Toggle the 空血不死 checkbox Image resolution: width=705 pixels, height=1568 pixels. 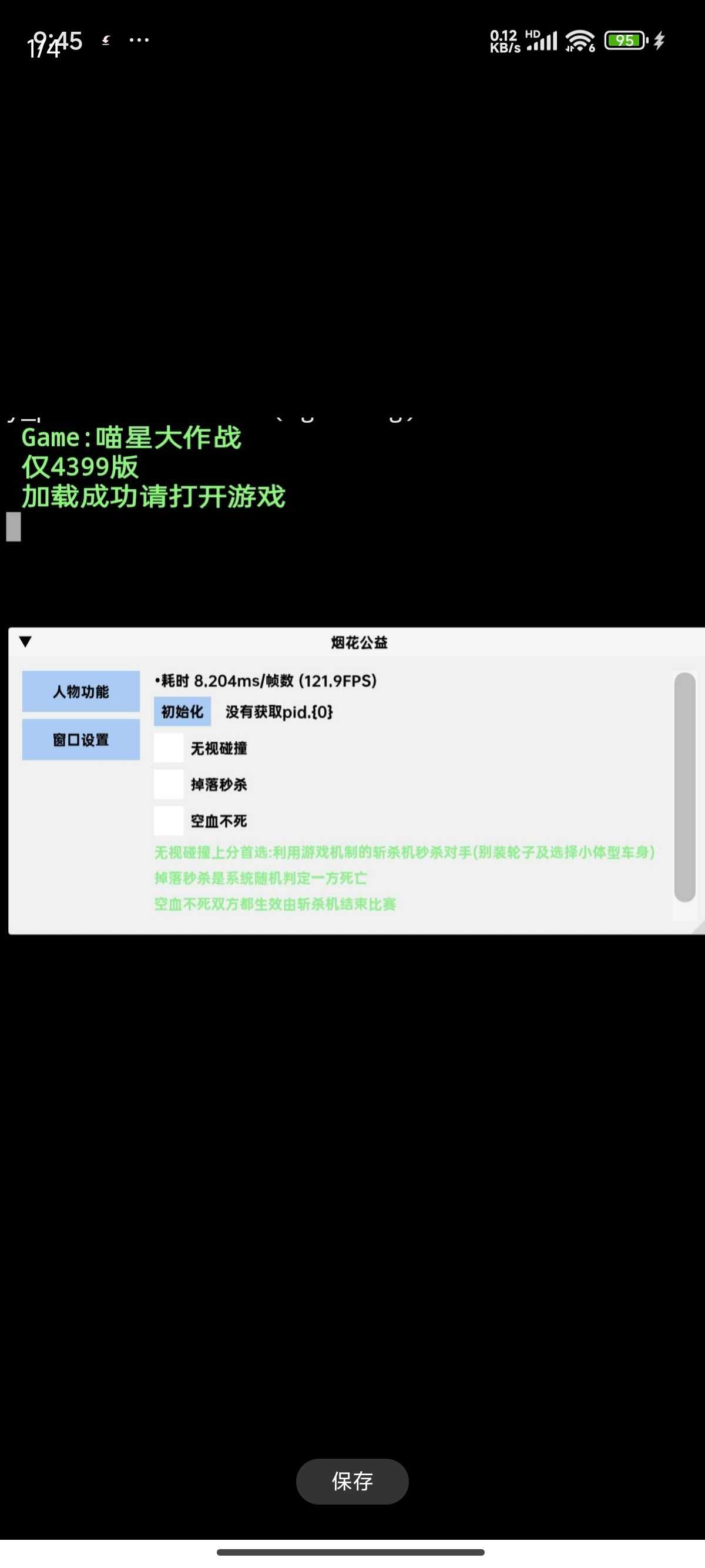coord(169,821)
